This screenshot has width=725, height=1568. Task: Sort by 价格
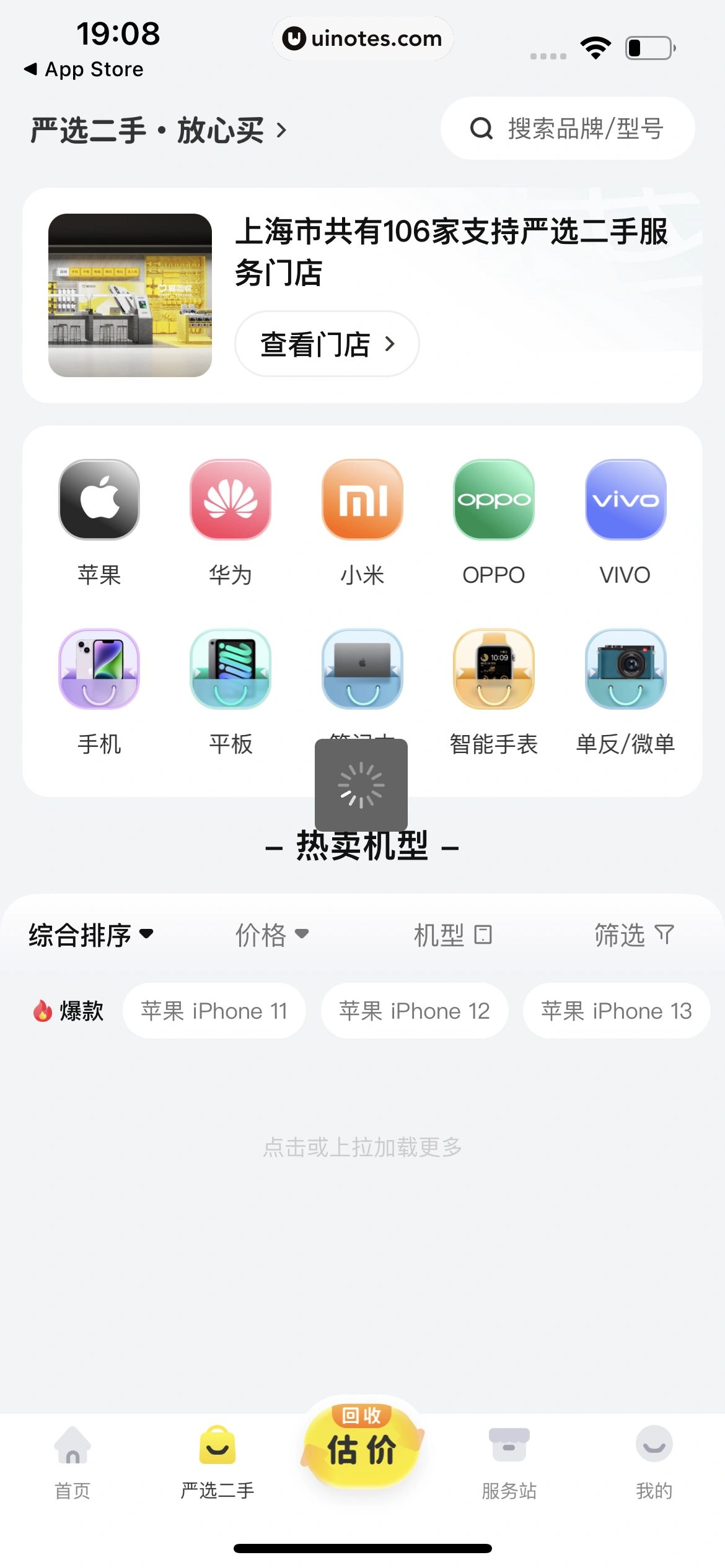pyautogui.click(x=271, y=934)
